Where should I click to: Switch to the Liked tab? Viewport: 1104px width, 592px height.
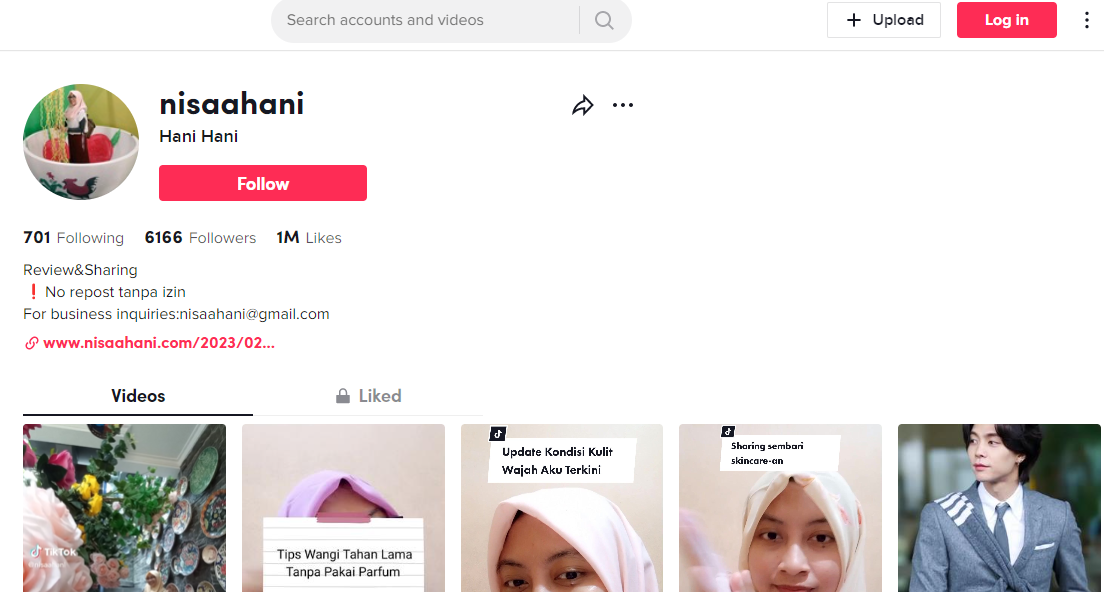[368, 396]
